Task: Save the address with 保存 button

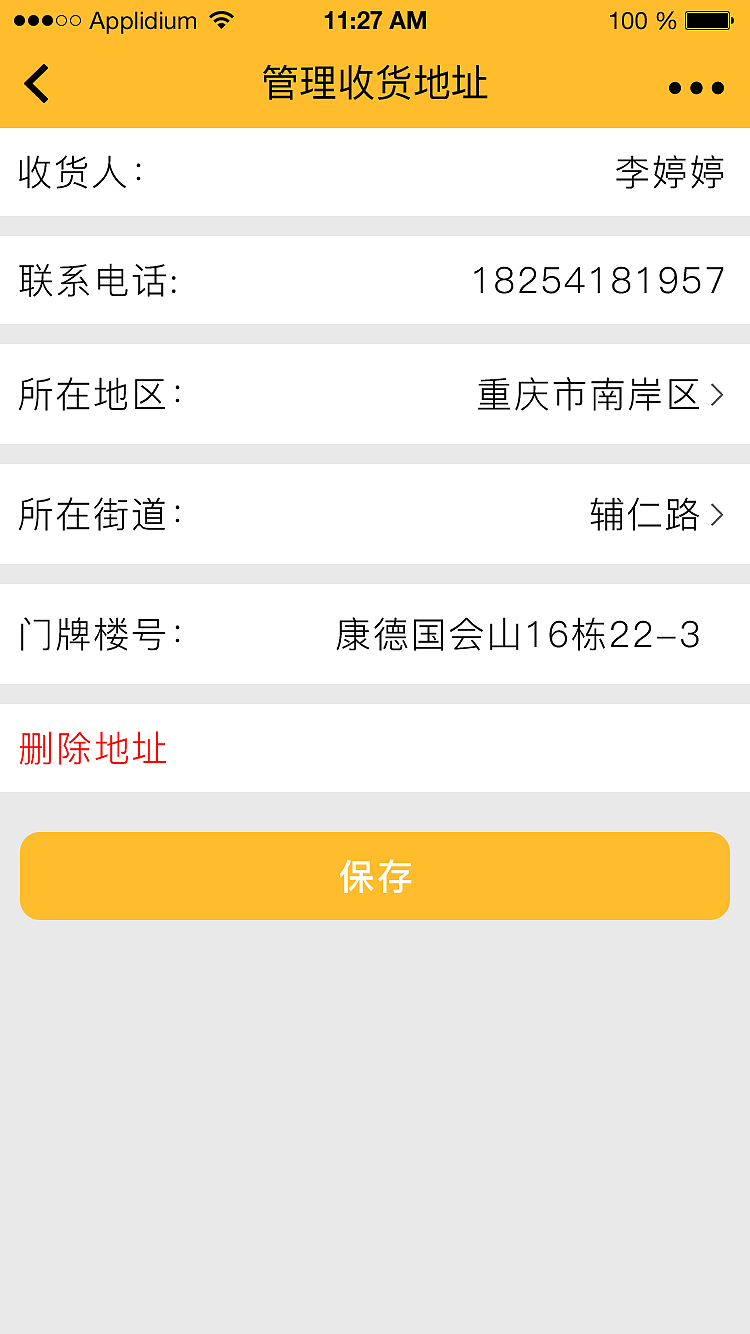Action: (375, 876)
